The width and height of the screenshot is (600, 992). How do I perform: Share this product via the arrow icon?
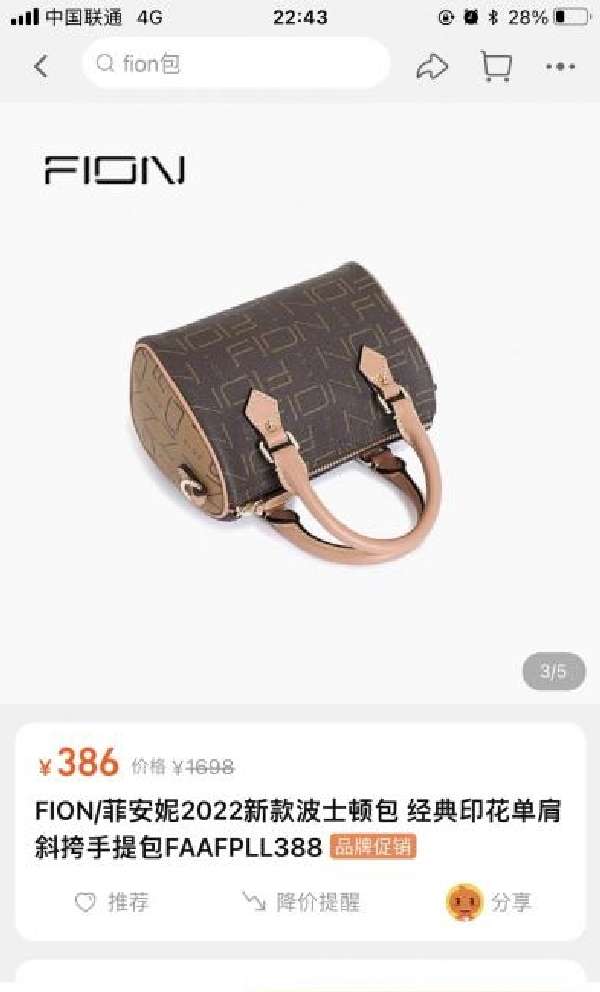pyautogui.click(x=432, y=67)
